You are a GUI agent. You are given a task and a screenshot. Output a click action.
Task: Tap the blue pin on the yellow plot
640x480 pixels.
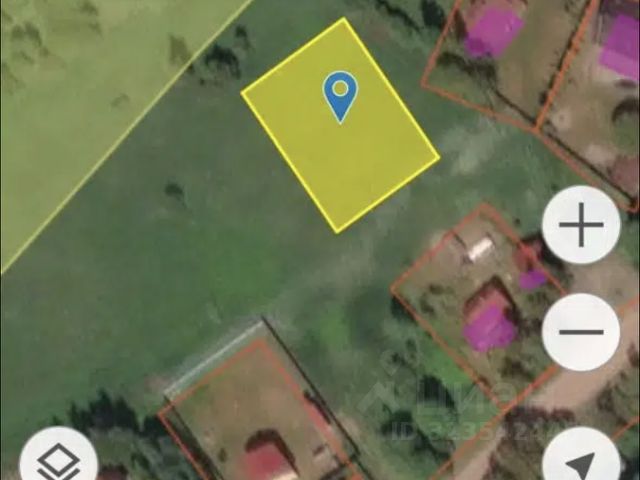(340, 95)
